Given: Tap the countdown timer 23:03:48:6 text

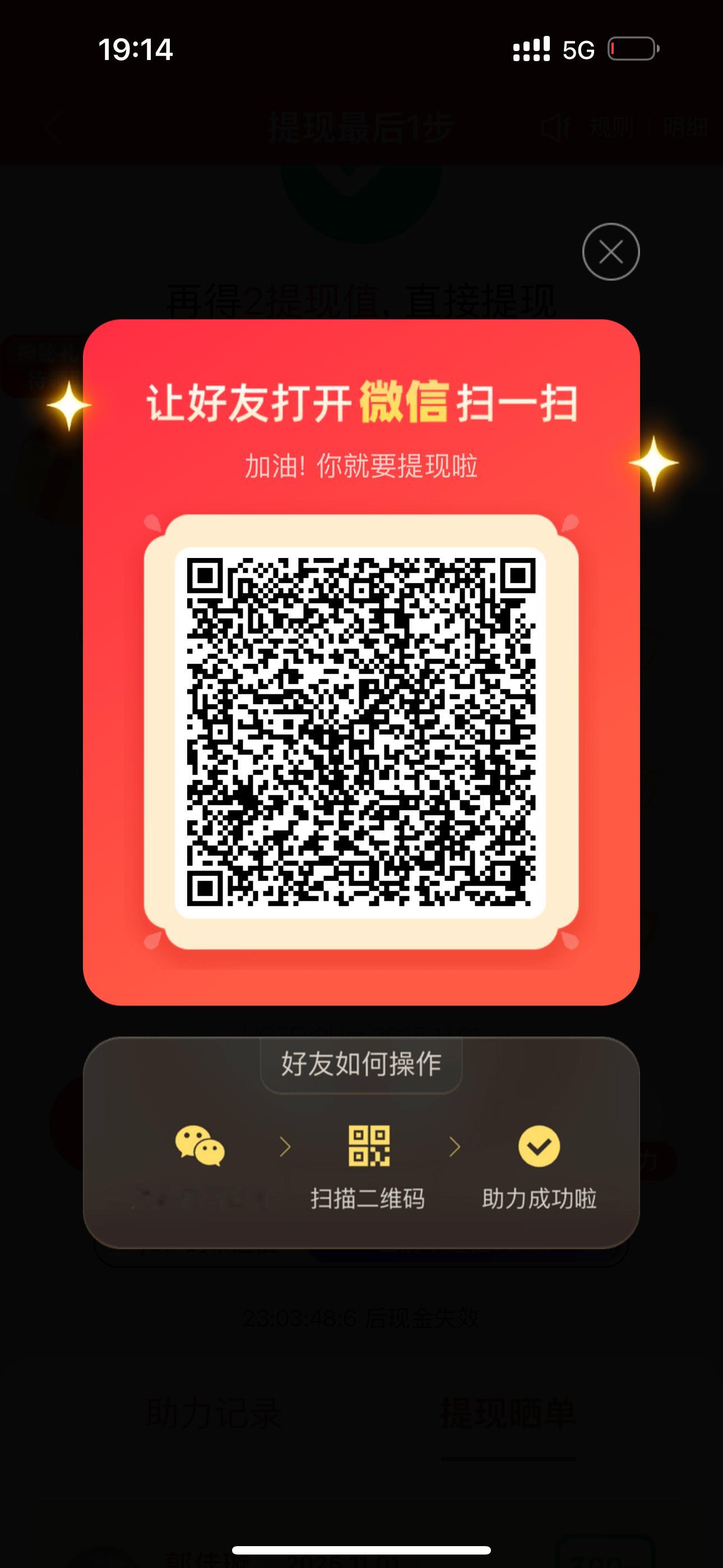Looking at the screenshot, I should click(x=361, y=1318).
